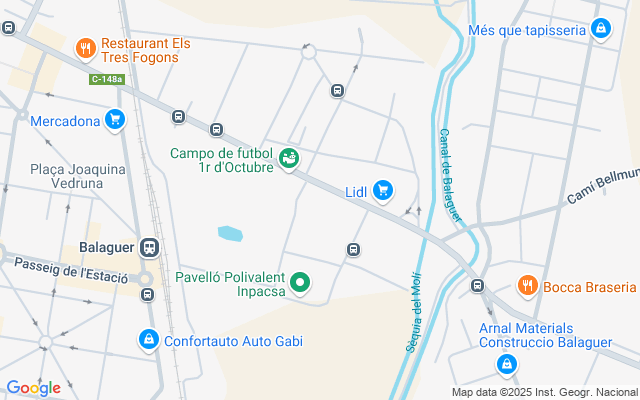The image size is (640, 400).
Task: Open the Campo de futbol 1r d'Octubre pin
Action: pyautogui.click(x=289, y=159)
